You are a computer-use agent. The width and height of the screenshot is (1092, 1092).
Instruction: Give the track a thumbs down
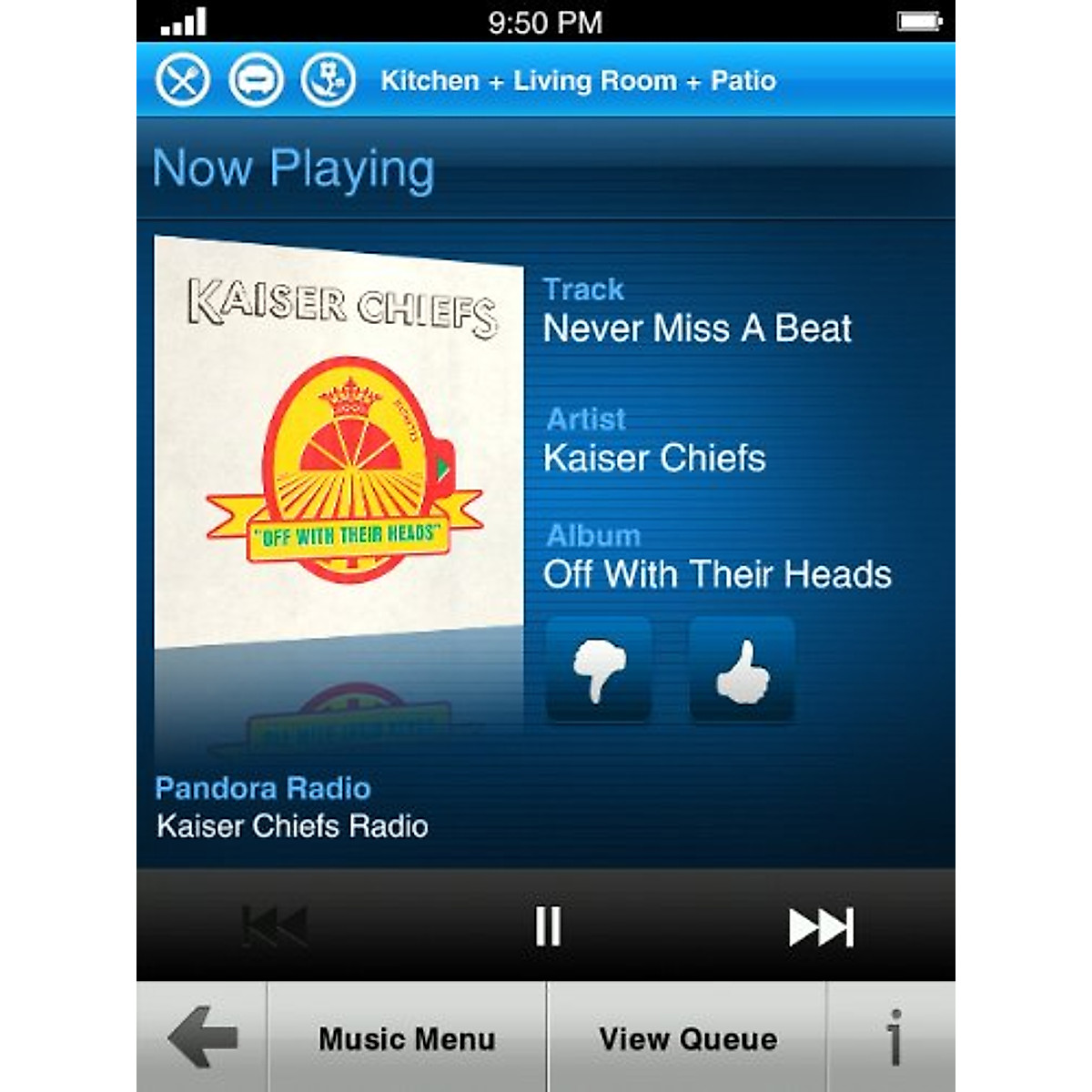pyautogui.click(x=598, y=671)
